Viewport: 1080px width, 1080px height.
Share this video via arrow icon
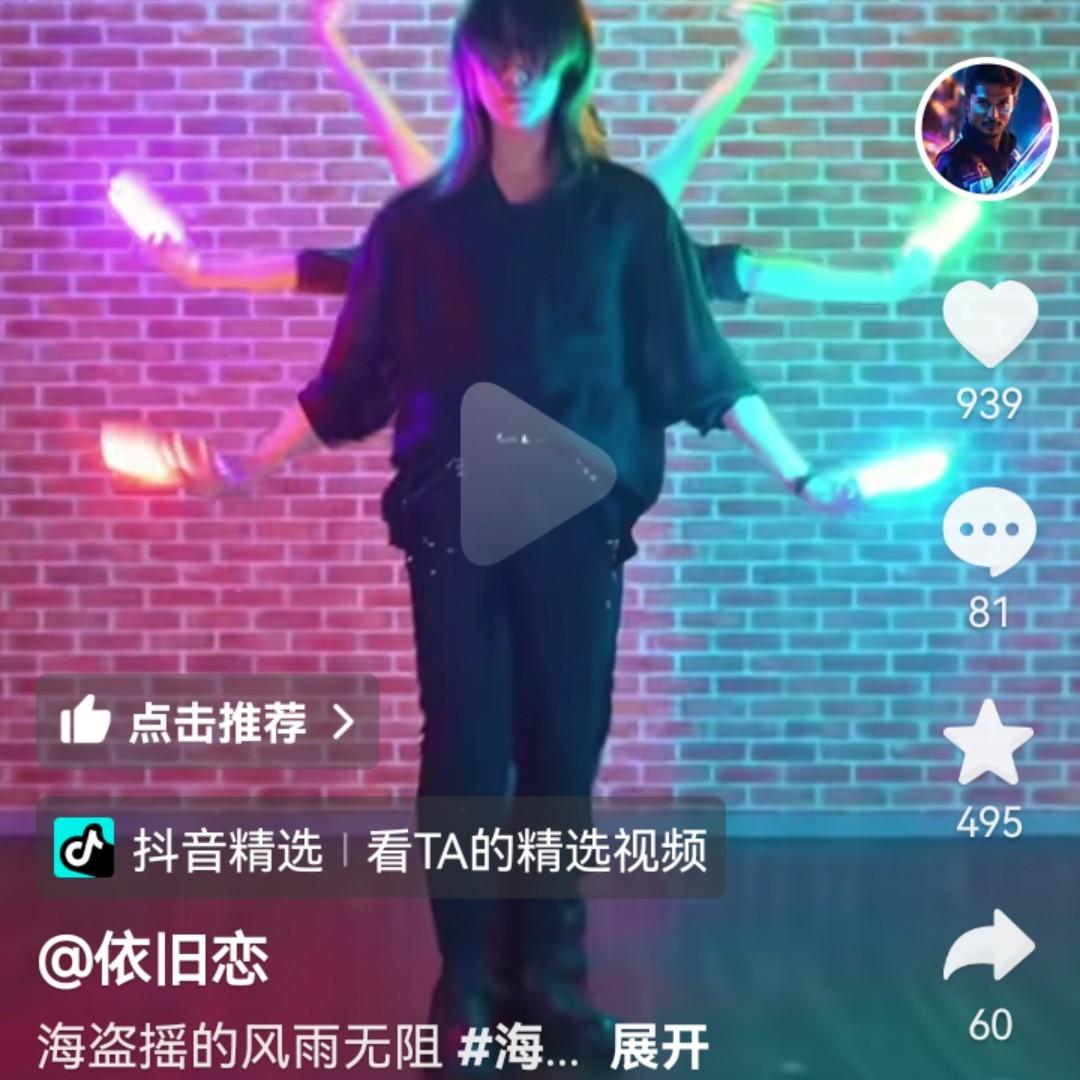[x=988, y=947]
